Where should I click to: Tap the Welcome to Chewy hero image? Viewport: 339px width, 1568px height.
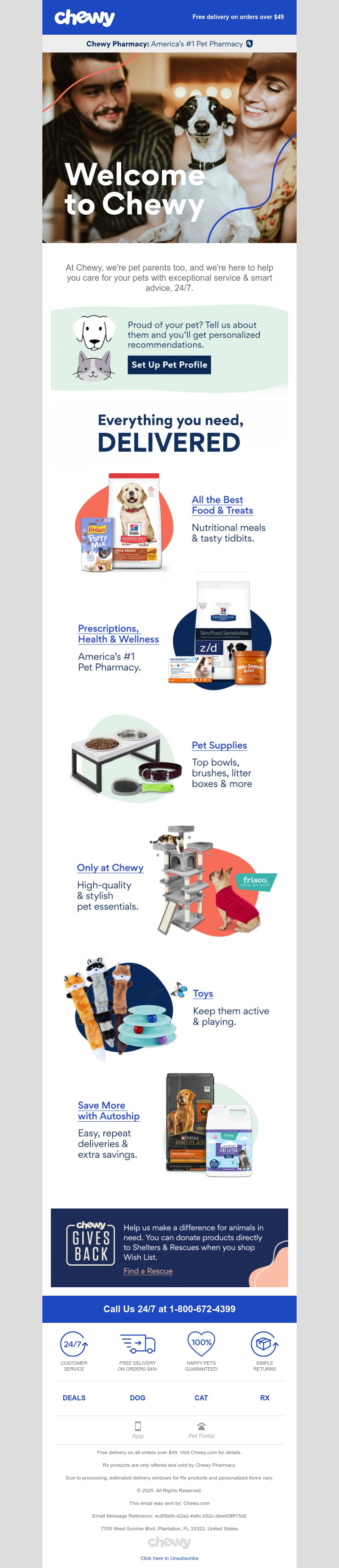click(169, 147)
